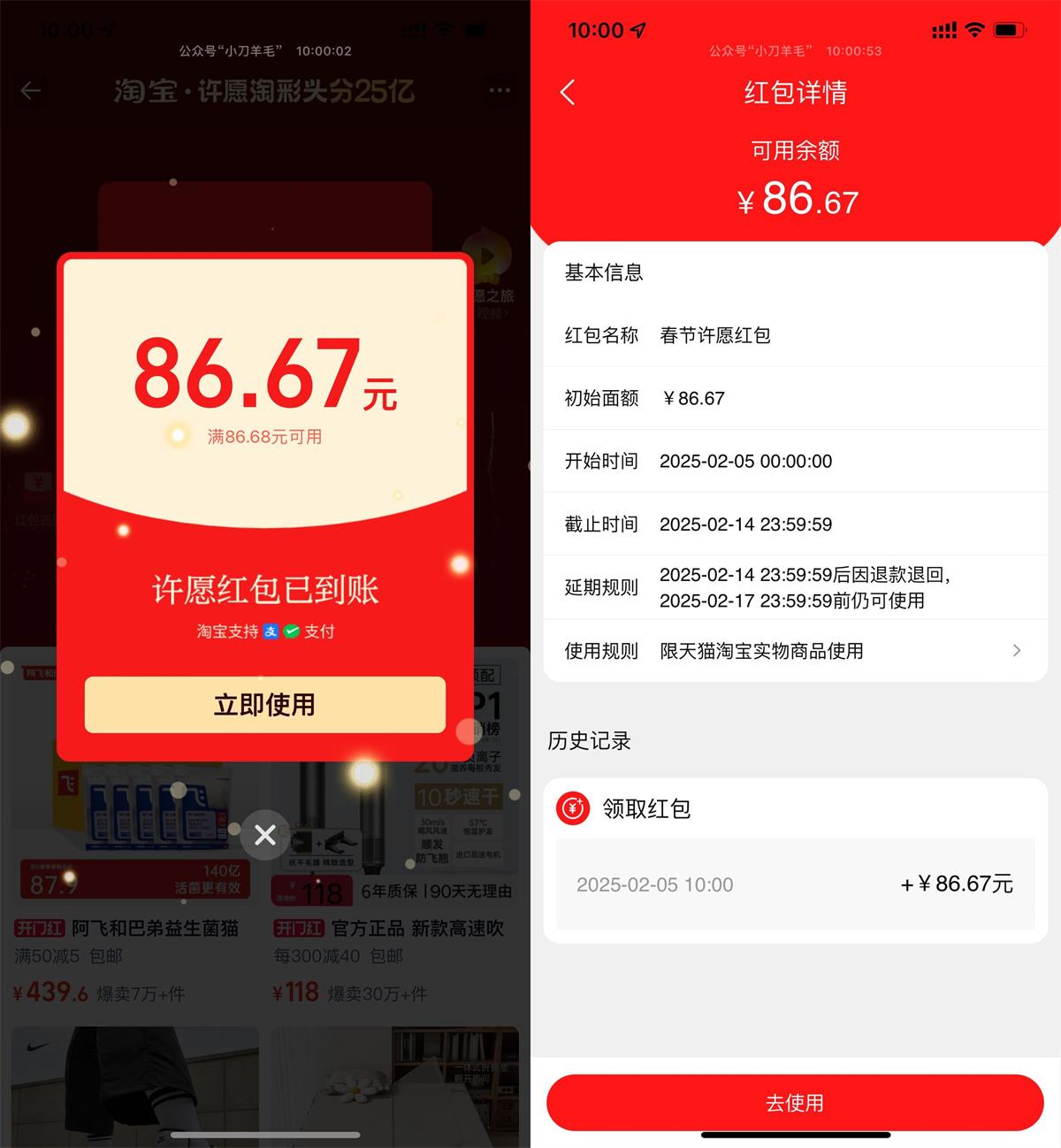Go back from the 淘宝 许愿 page
1061x1148 pixels.
coord(31,90)
